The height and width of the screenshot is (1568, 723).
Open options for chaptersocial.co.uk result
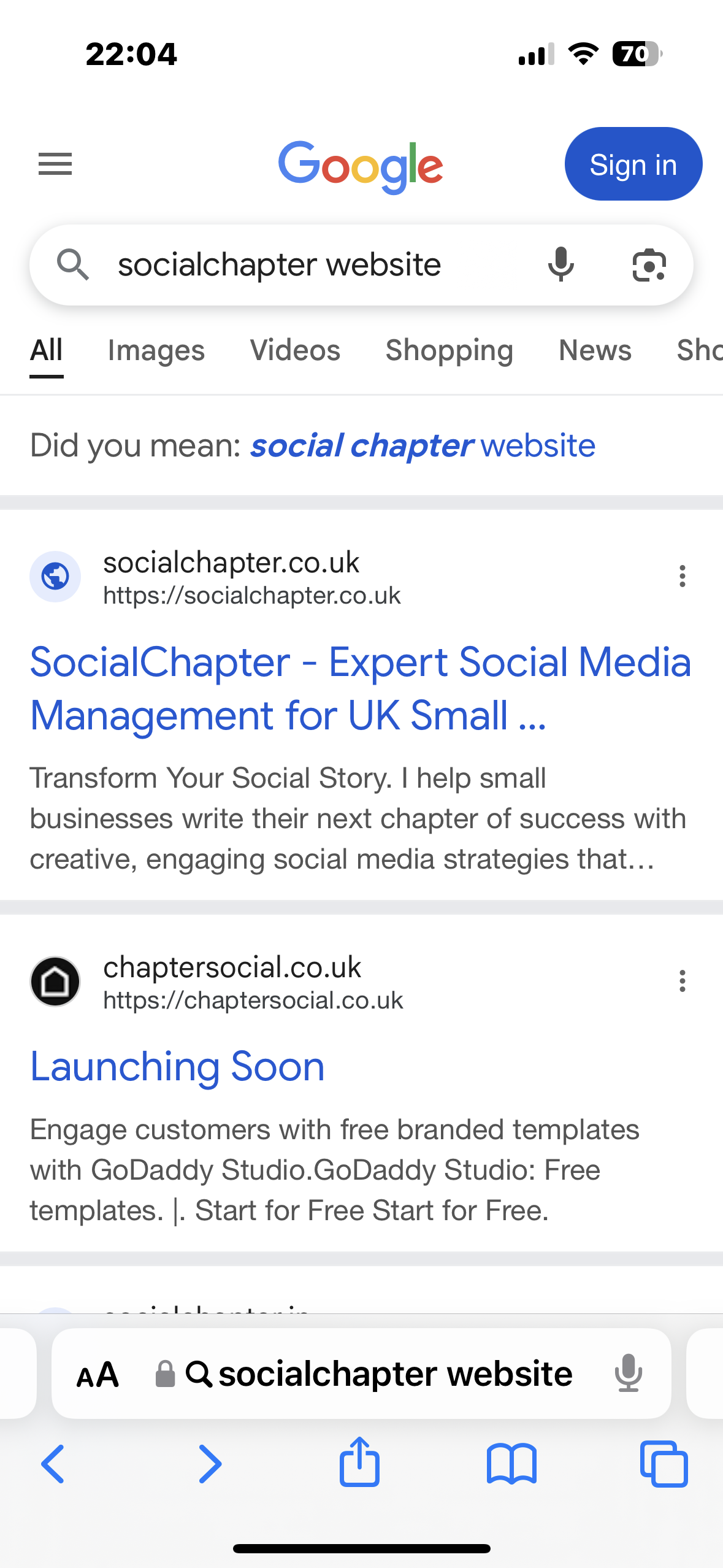click(x=682, y=982)
